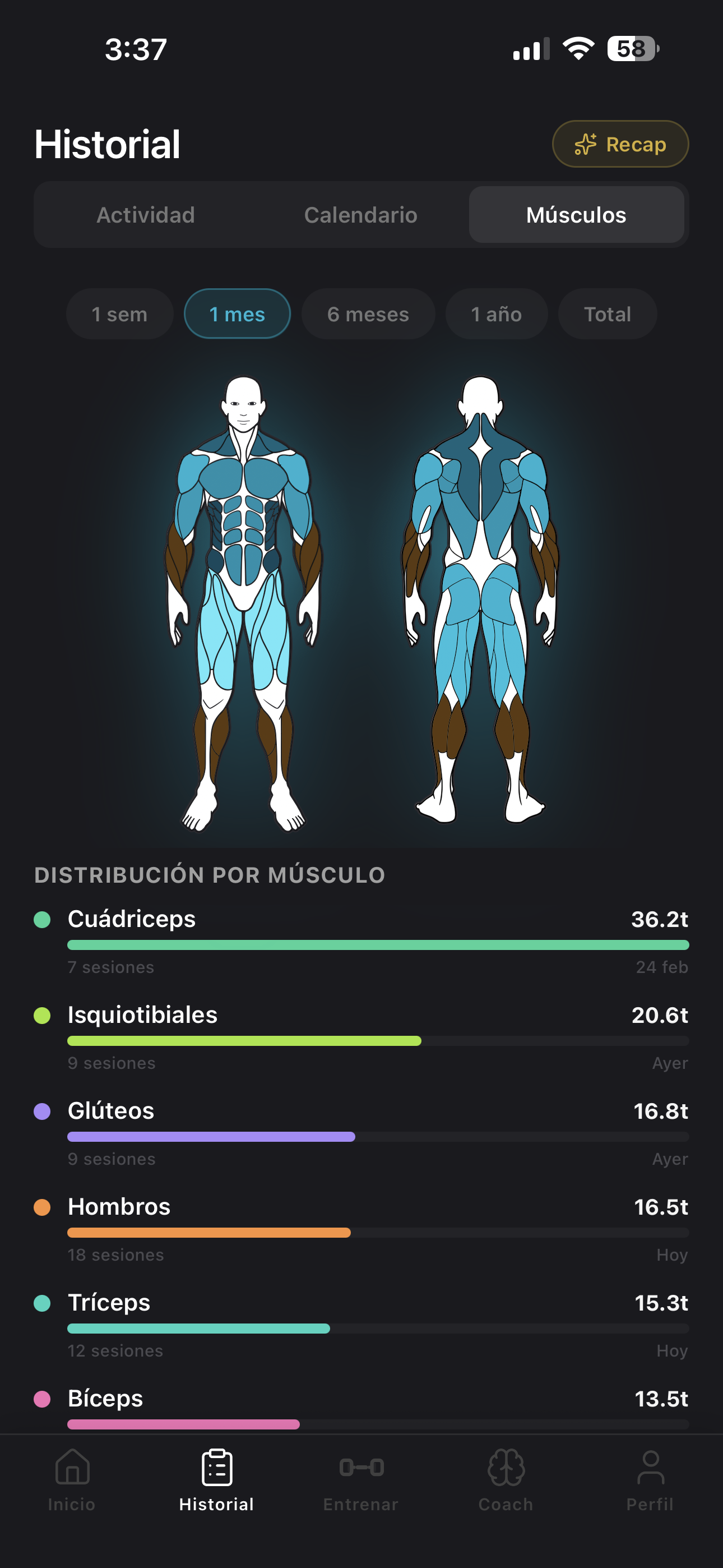Select the Historial clipboard icon
723x1568 pixels.
pos(217,1469)
